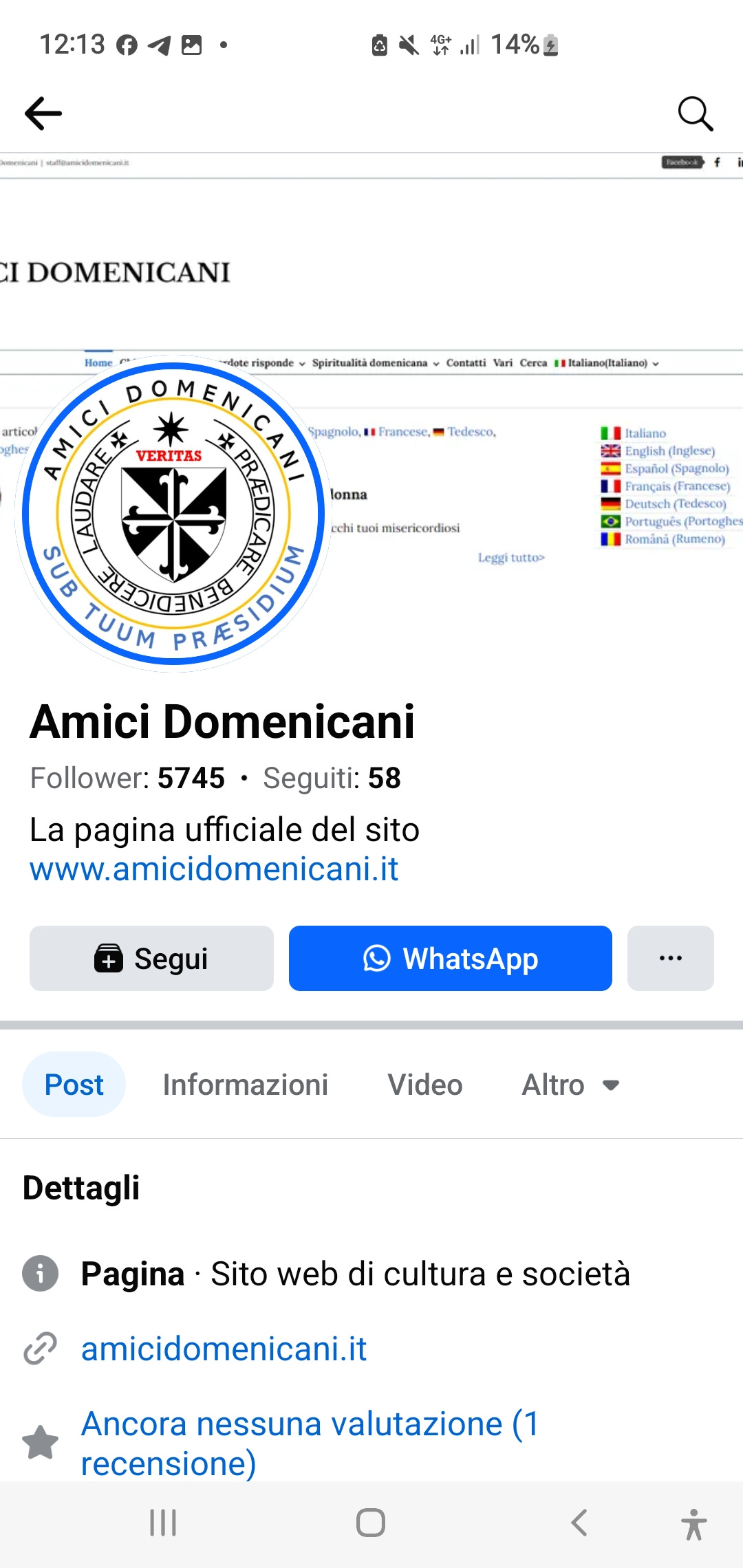This screenshot has height=1568, width=743.
Task: Go back using the top-left arrow
Action: click(43, 113)
